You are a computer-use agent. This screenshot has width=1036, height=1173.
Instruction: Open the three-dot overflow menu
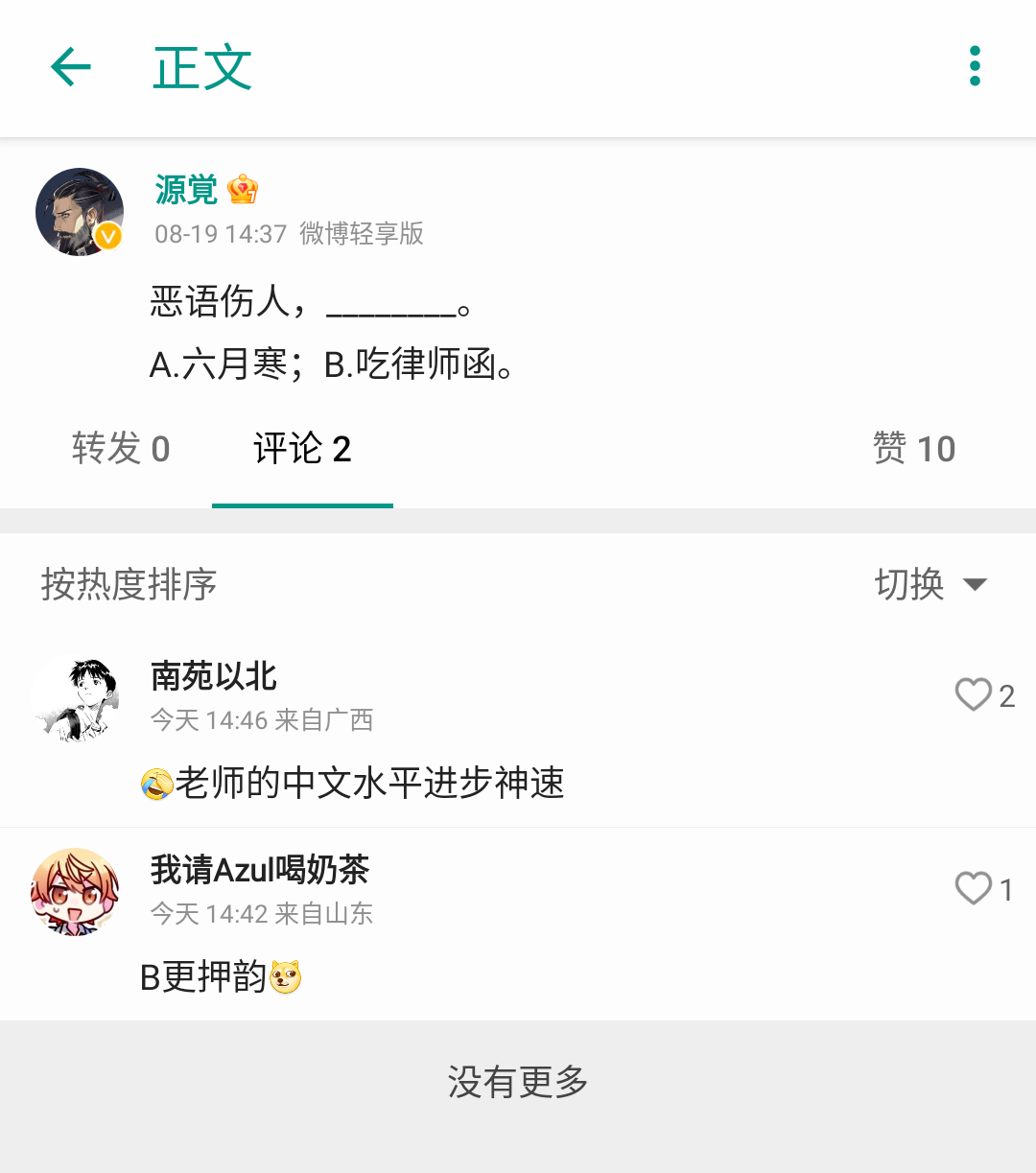pos(975,66)
